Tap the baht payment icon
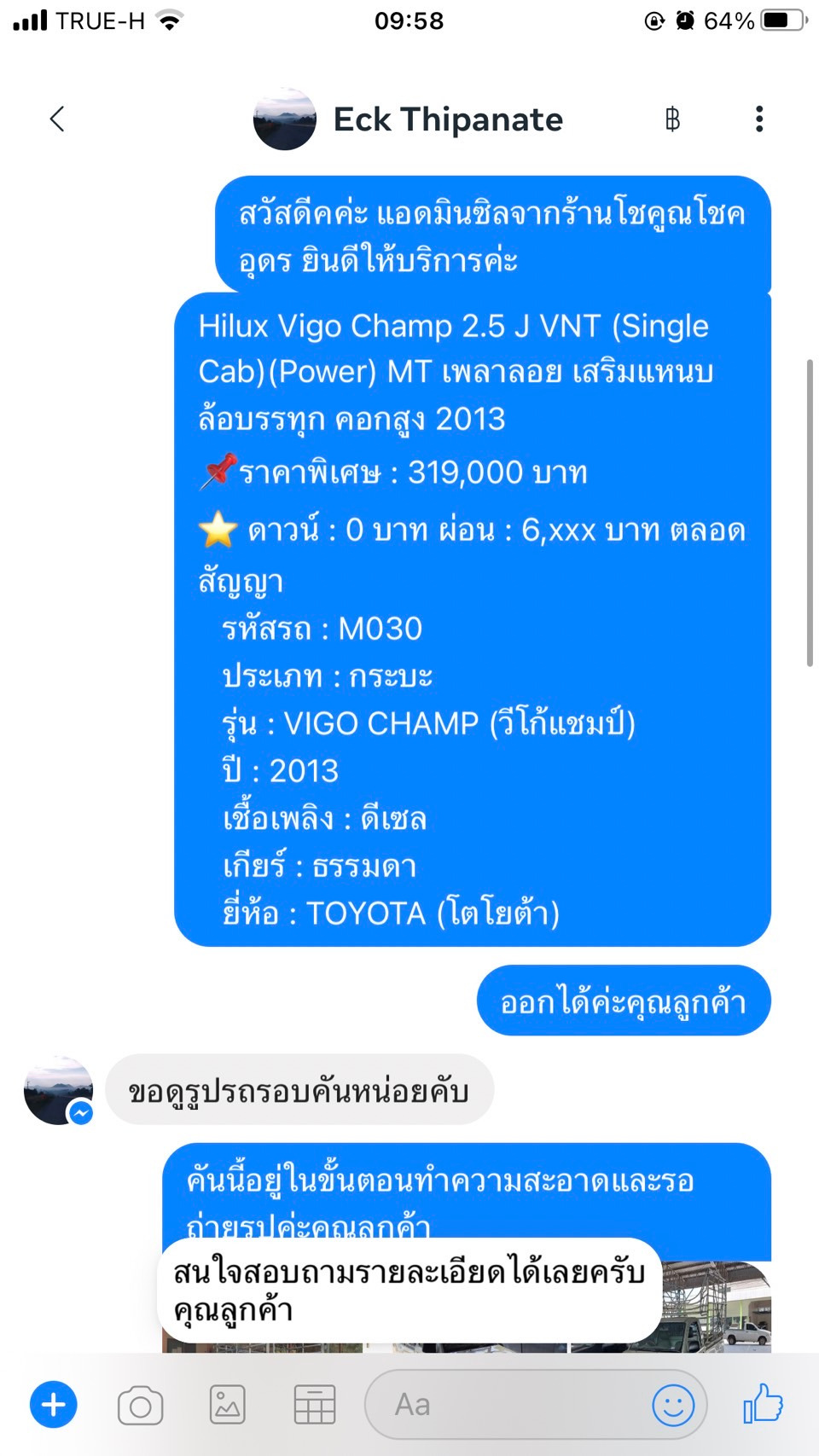Viewport: 819px width, 1456px height. coord(672,119)
